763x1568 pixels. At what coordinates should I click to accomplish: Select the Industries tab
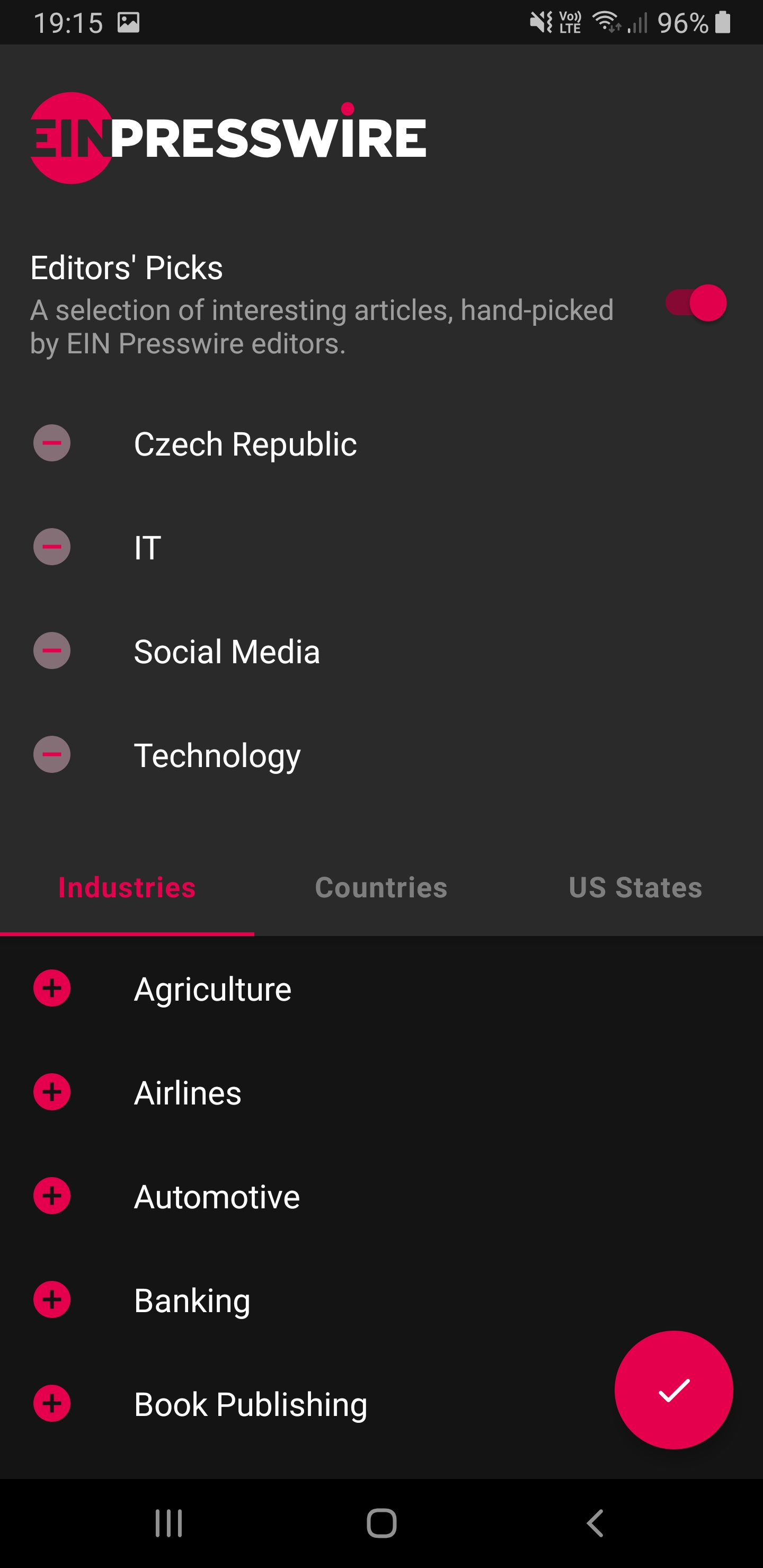point(127,887)
